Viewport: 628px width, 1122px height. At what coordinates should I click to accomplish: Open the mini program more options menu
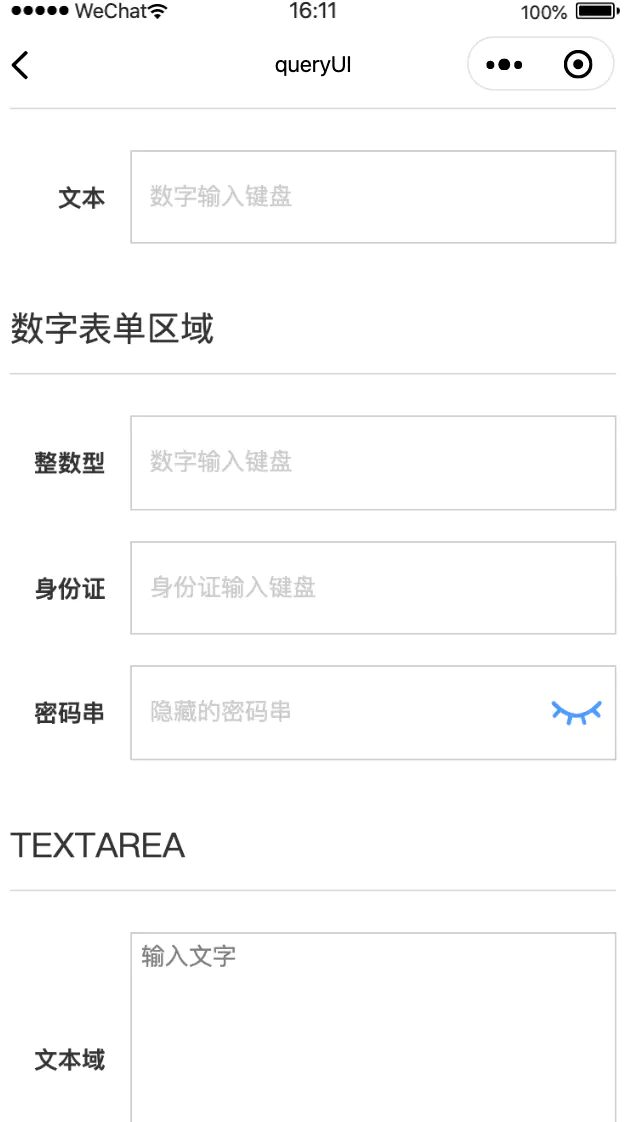tap(504, 65)
